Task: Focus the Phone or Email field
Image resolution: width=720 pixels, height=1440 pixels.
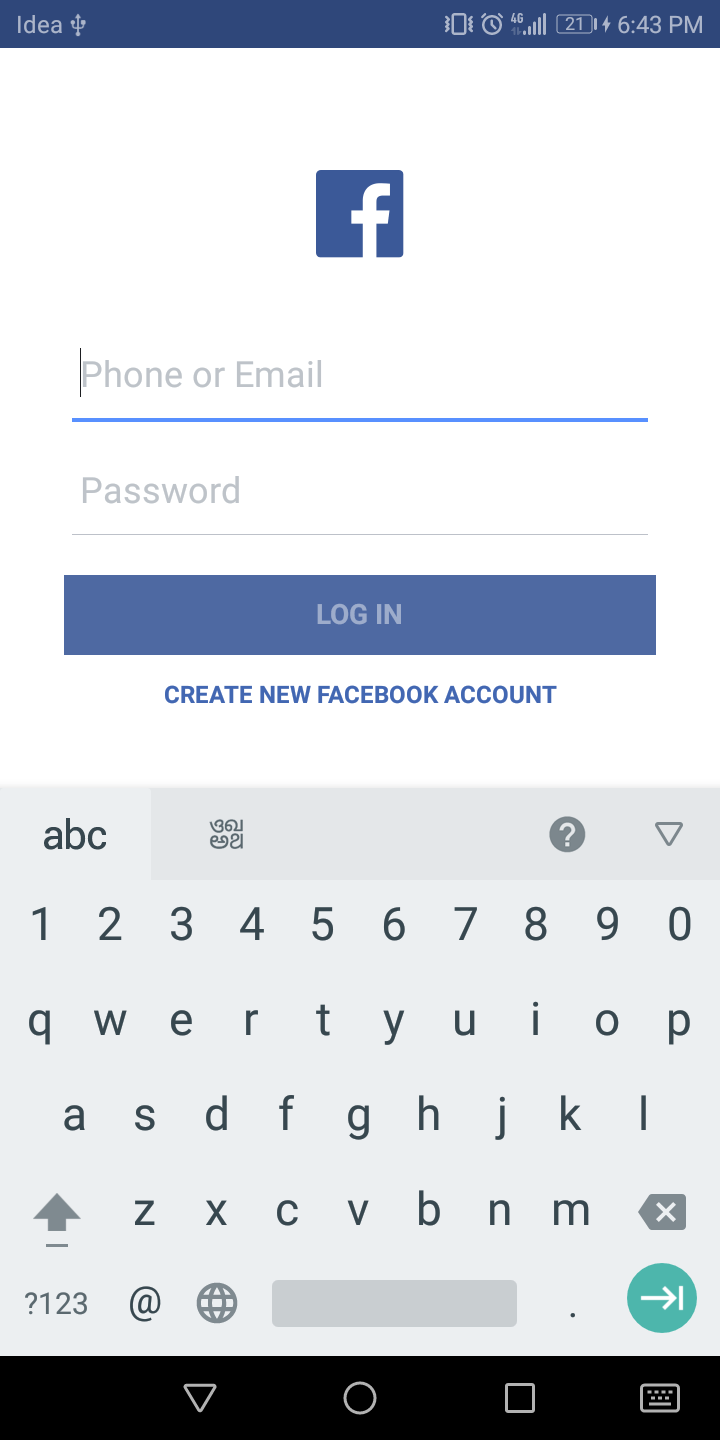Action: pyautogui.click(x=360, y=376)
